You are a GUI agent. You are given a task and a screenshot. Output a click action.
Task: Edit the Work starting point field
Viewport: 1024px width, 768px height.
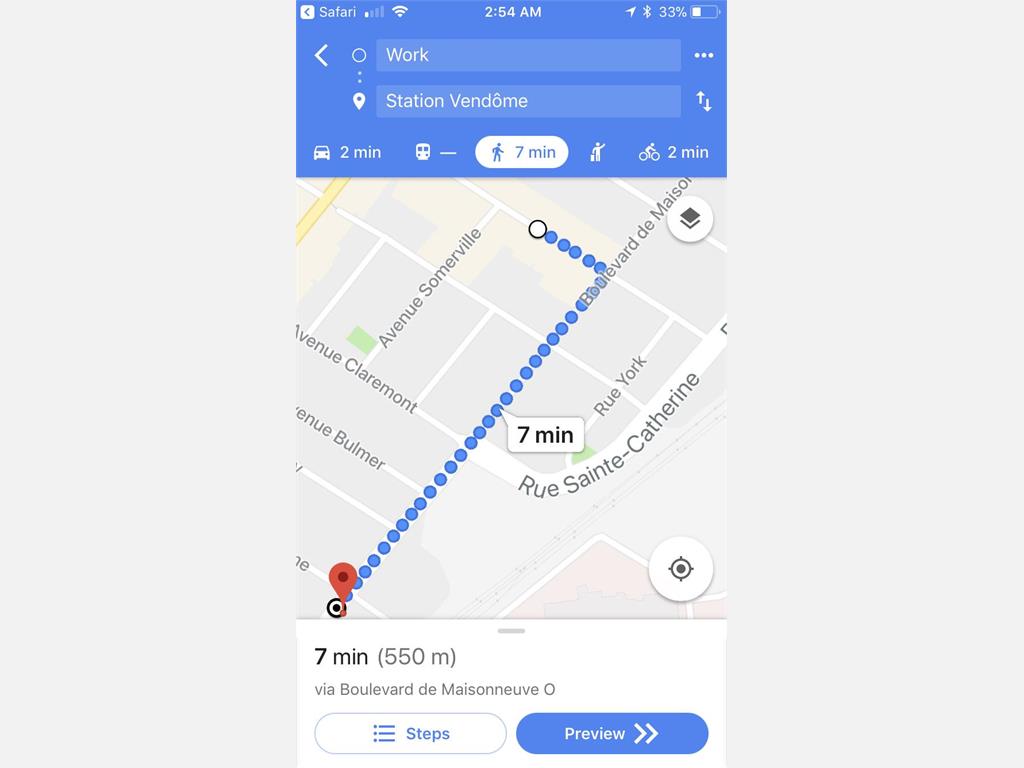(528, 55)
